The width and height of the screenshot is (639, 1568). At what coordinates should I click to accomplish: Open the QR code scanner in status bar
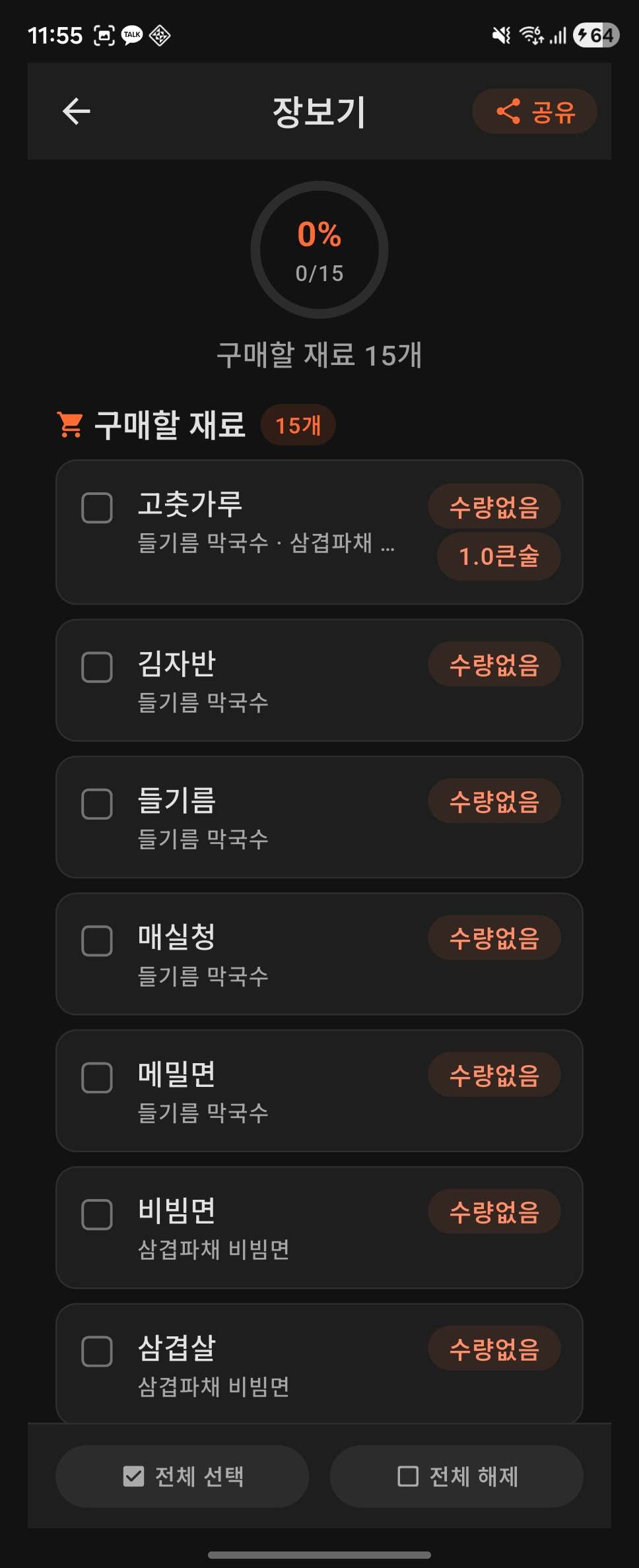click(x=106, y=34)
